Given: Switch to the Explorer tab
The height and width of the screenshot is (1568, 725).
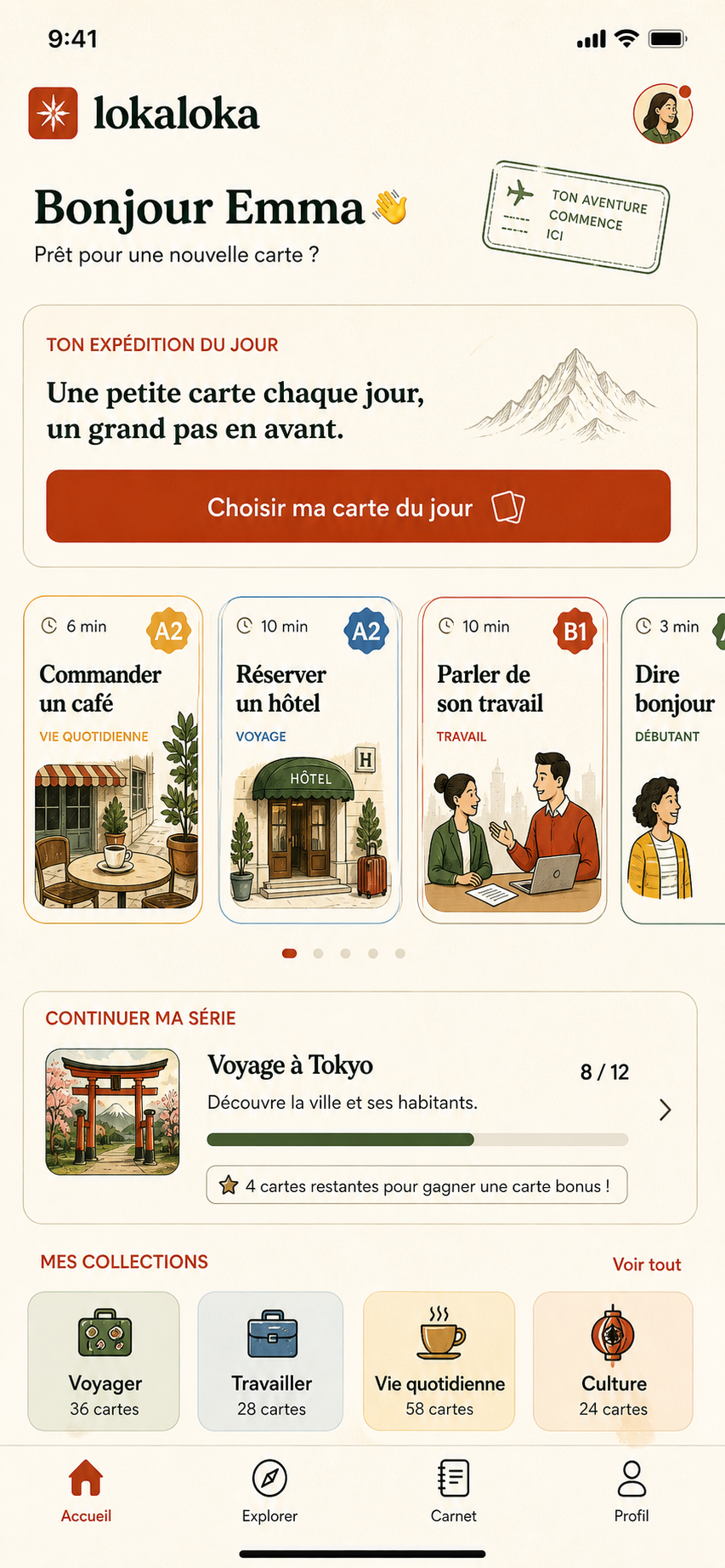Looking at the screenshot, I should [x=269, y=1491].
